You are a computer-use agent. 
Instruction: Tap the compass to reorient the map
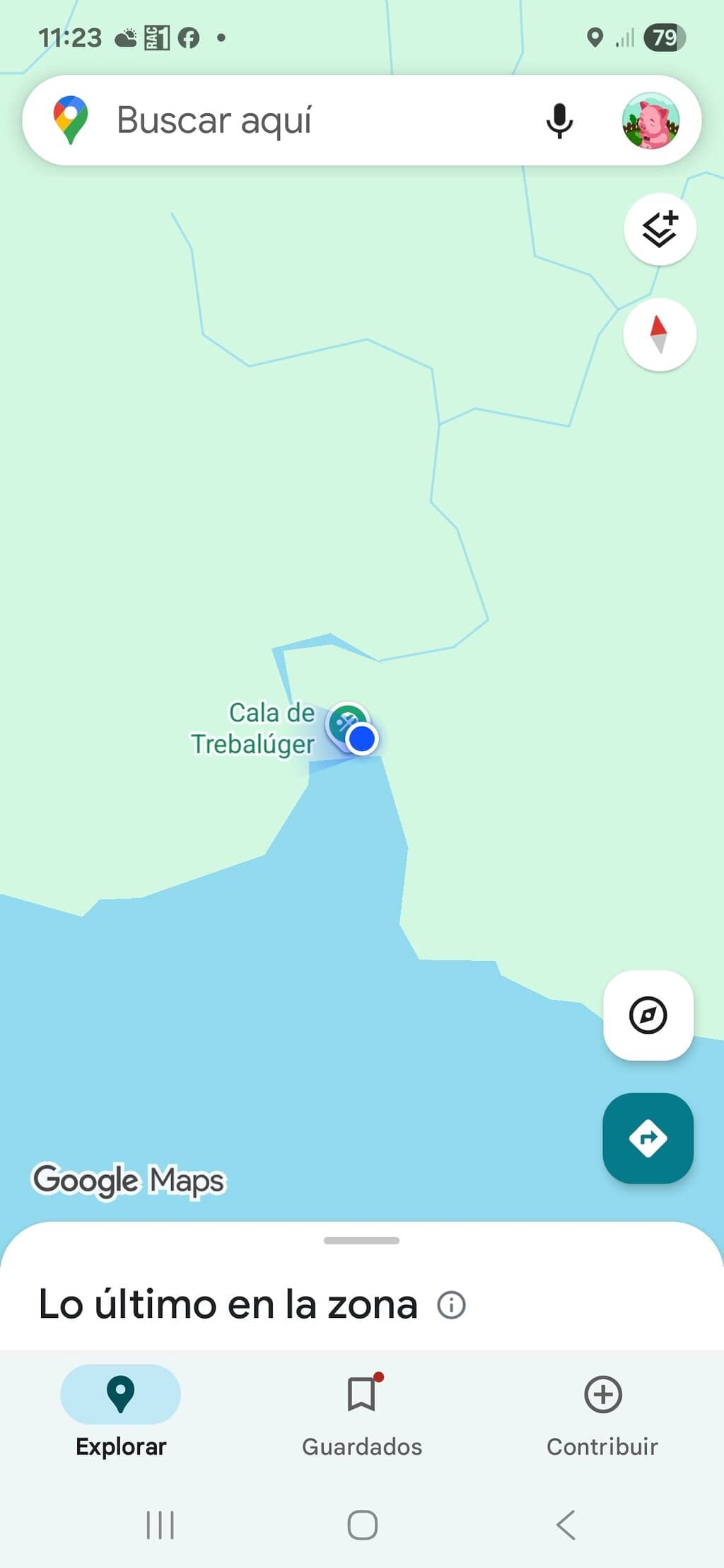tap(659, 334)
